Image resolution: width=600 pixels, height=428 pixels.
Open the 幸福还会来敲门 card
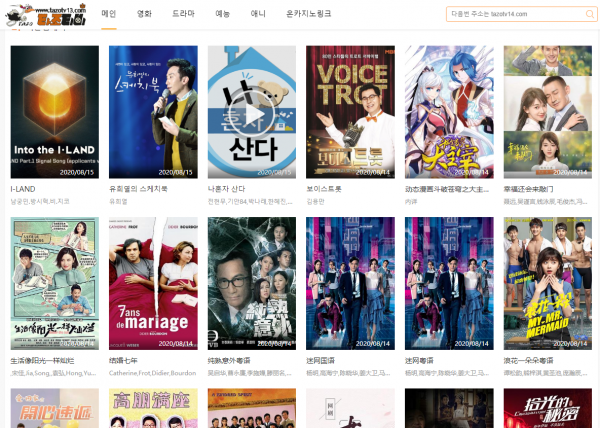click(548, 112)
